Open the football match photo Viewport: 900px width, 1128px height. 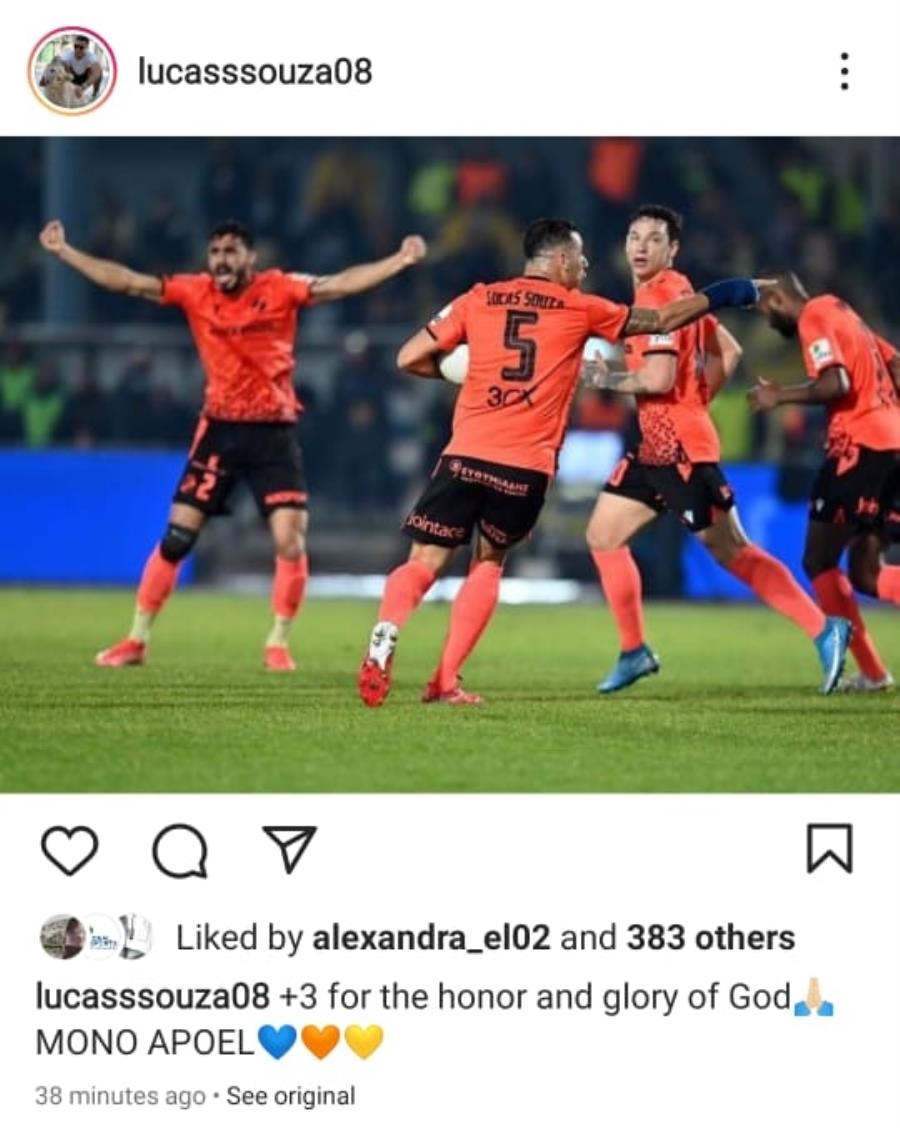coord(450,465)
